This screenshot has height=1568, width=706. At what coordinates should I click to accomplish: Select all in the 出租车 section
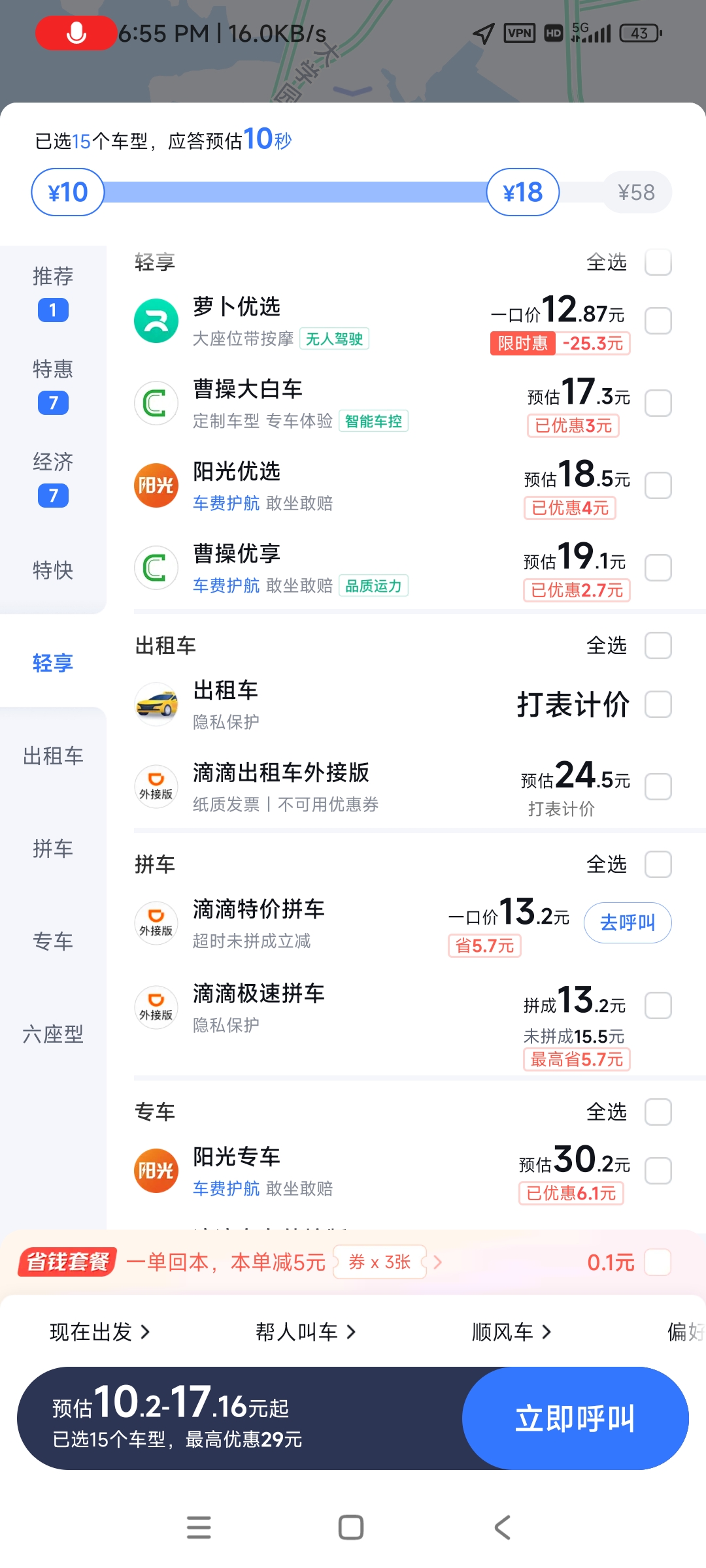(x=658, y=645)
